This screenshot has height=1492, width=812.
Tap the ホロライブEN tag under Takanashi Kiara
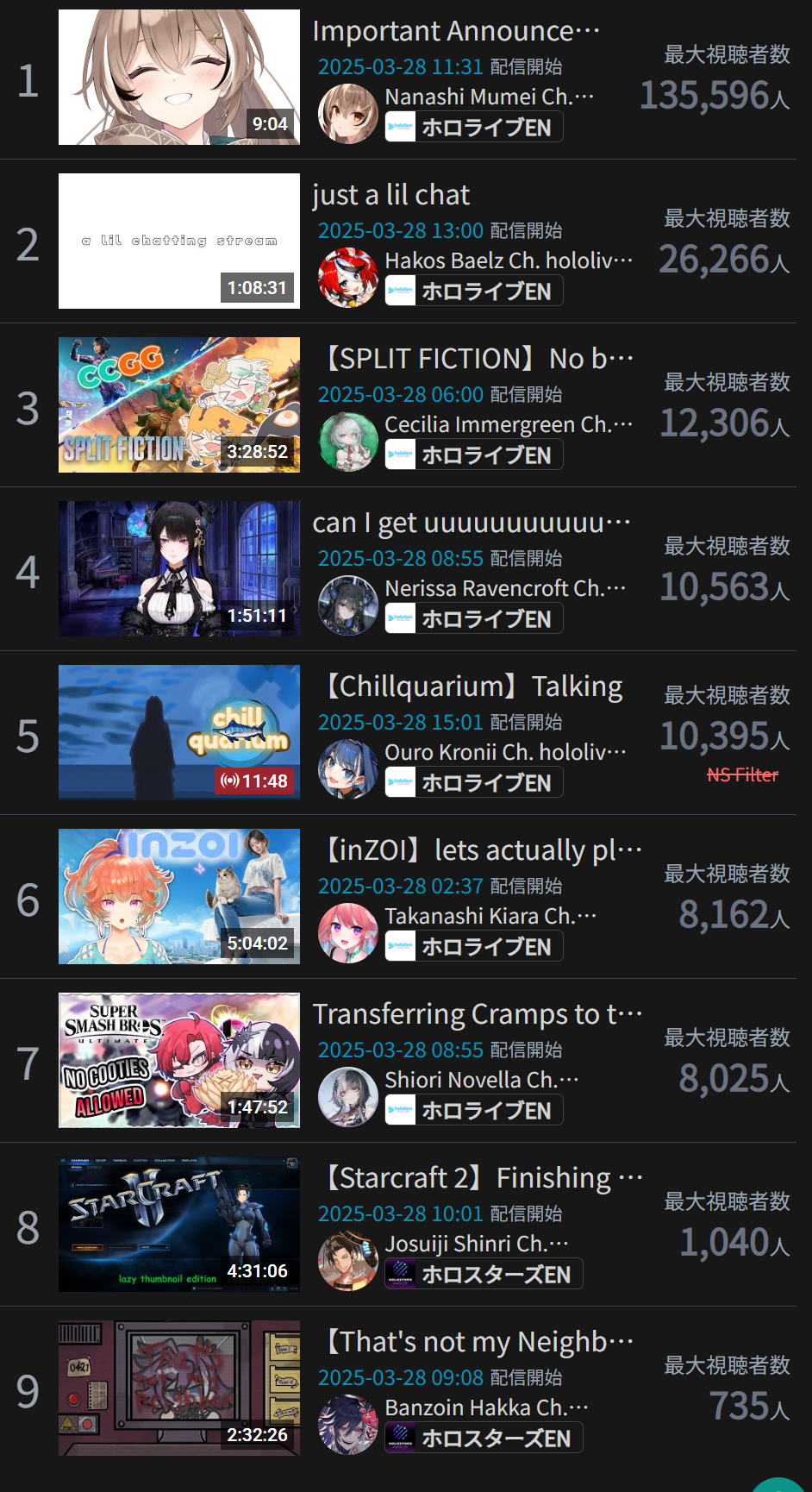point(474,947)
